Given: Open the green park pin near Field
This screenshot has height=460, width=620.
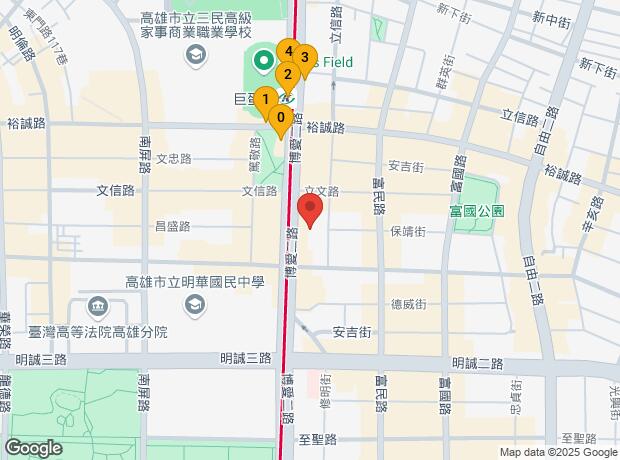Looking at the screenshot, I should (264, 62).
